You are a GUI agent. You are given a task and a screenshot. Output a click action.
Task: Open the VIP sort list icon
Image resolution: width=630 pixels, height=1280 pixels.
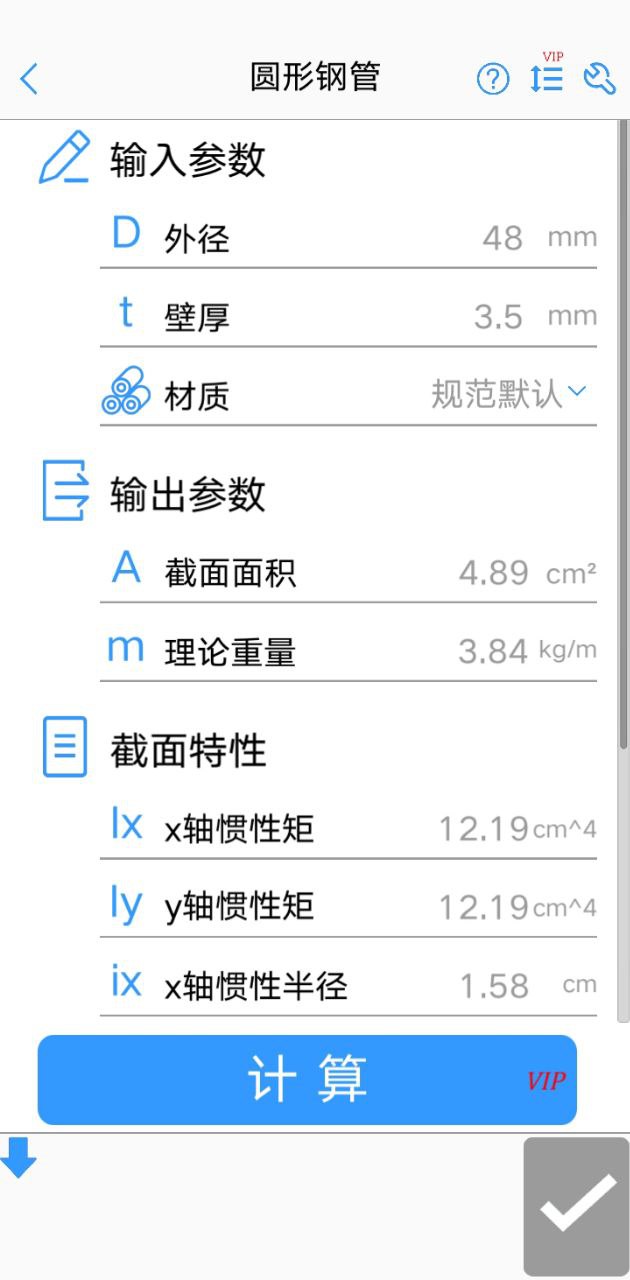pyautogui.click(x=547, y=77)
